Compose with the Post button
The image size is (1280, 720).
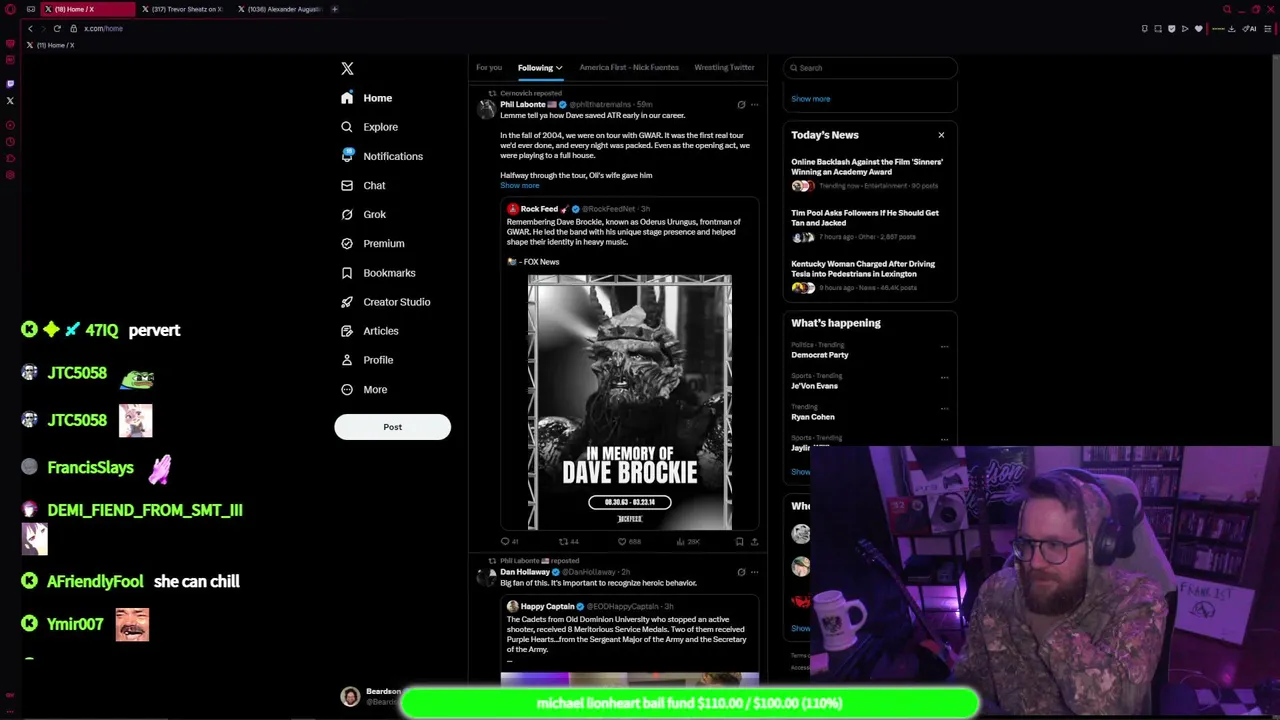[392, 427]
